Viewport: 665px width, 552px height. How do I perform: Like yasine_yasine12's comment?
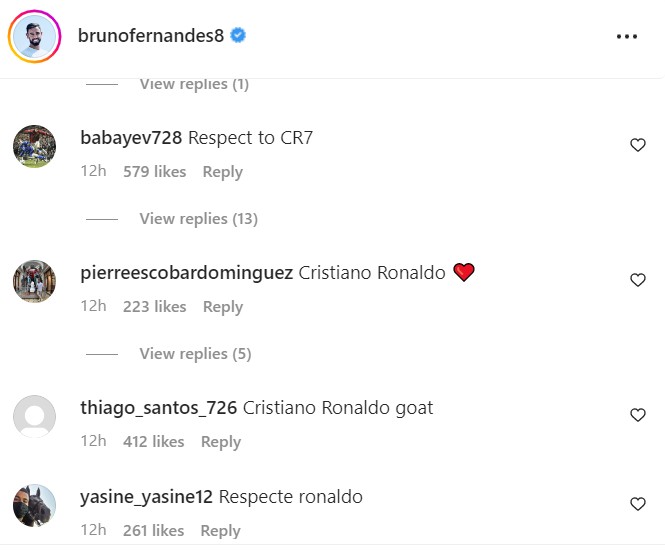point(637,504)
